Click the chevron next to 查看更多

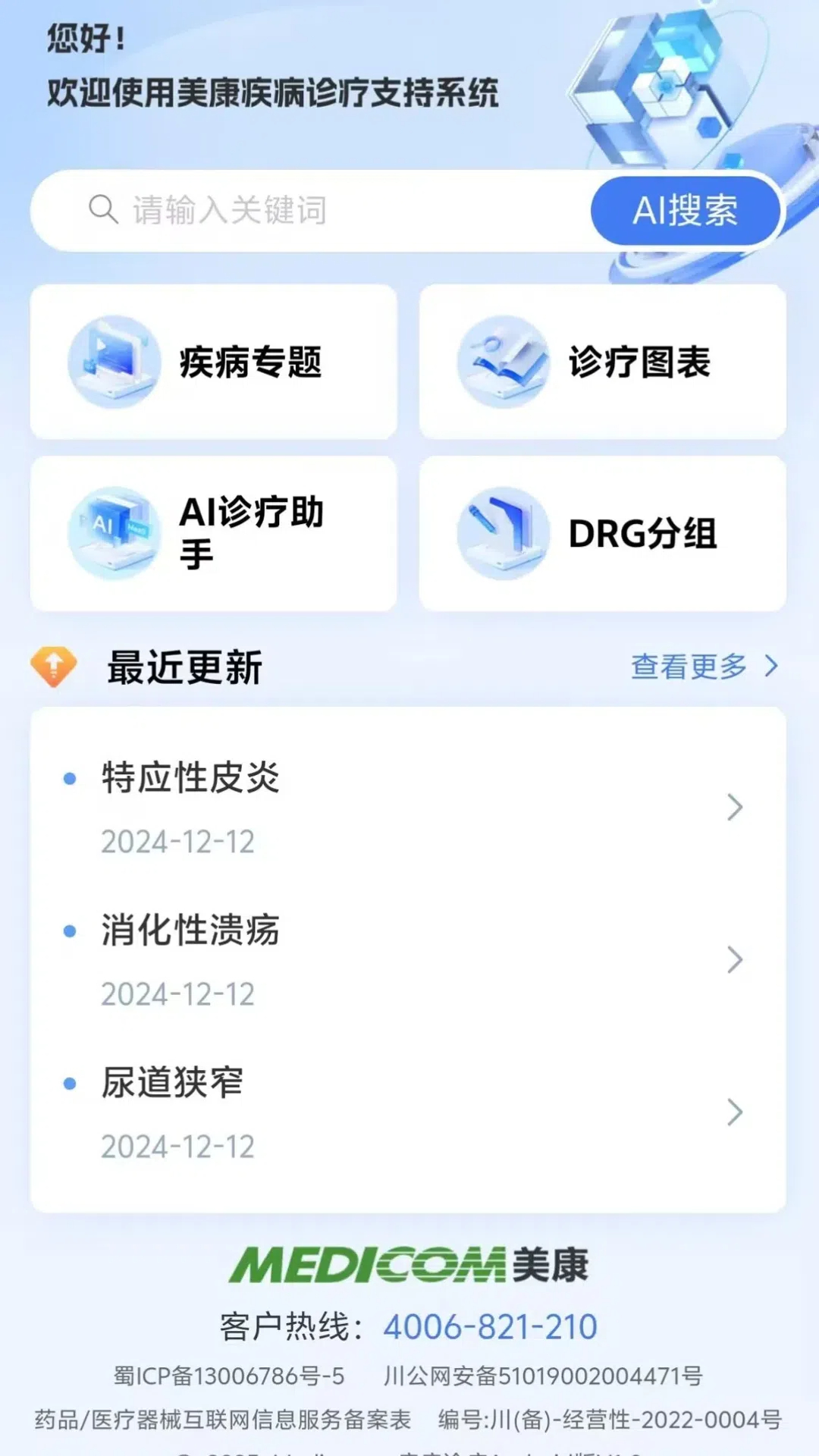pos(772,666)
